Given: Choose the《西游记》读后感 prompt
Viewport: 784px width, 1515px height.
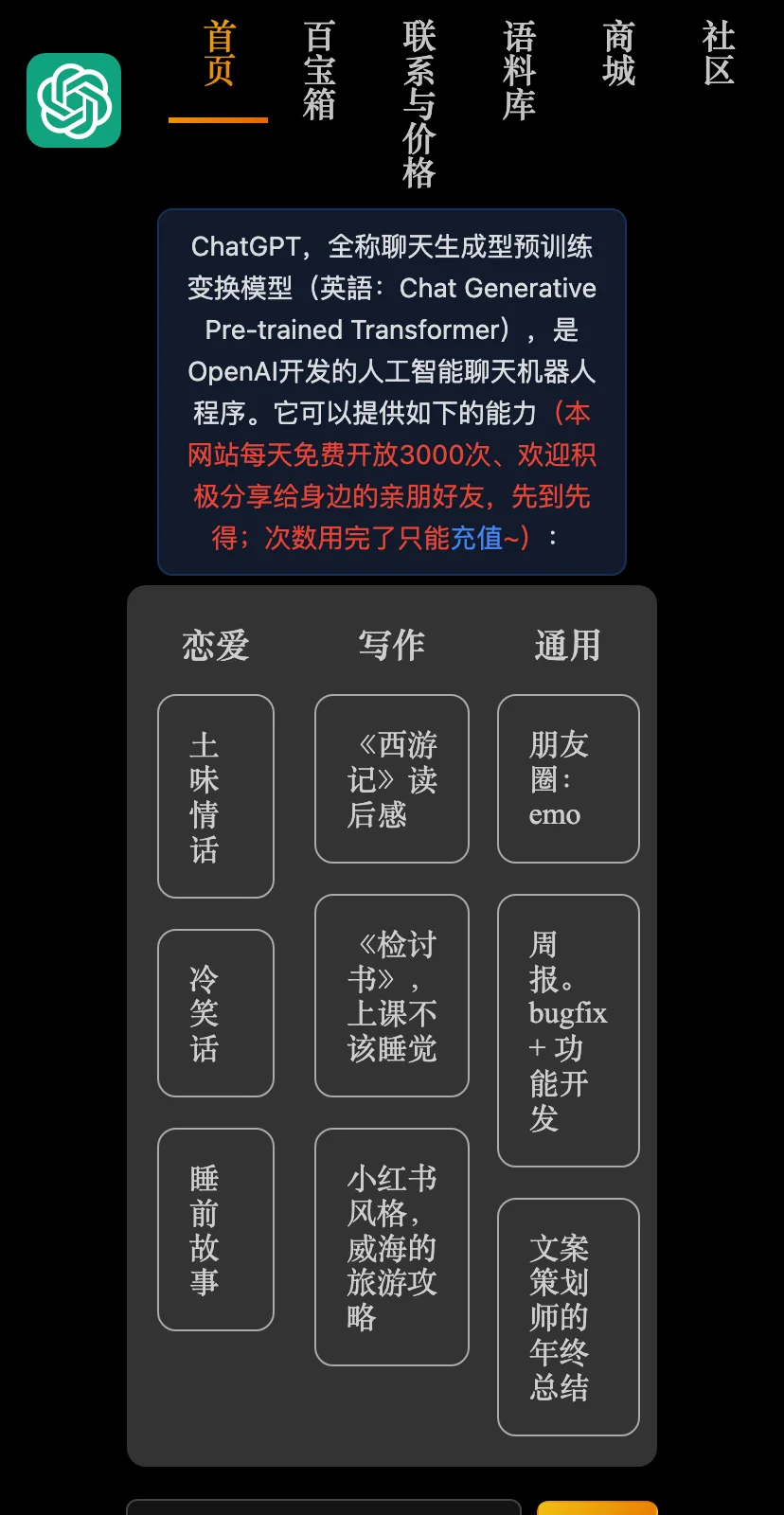Looking at the screenshot, I should [x=392, y=779].
